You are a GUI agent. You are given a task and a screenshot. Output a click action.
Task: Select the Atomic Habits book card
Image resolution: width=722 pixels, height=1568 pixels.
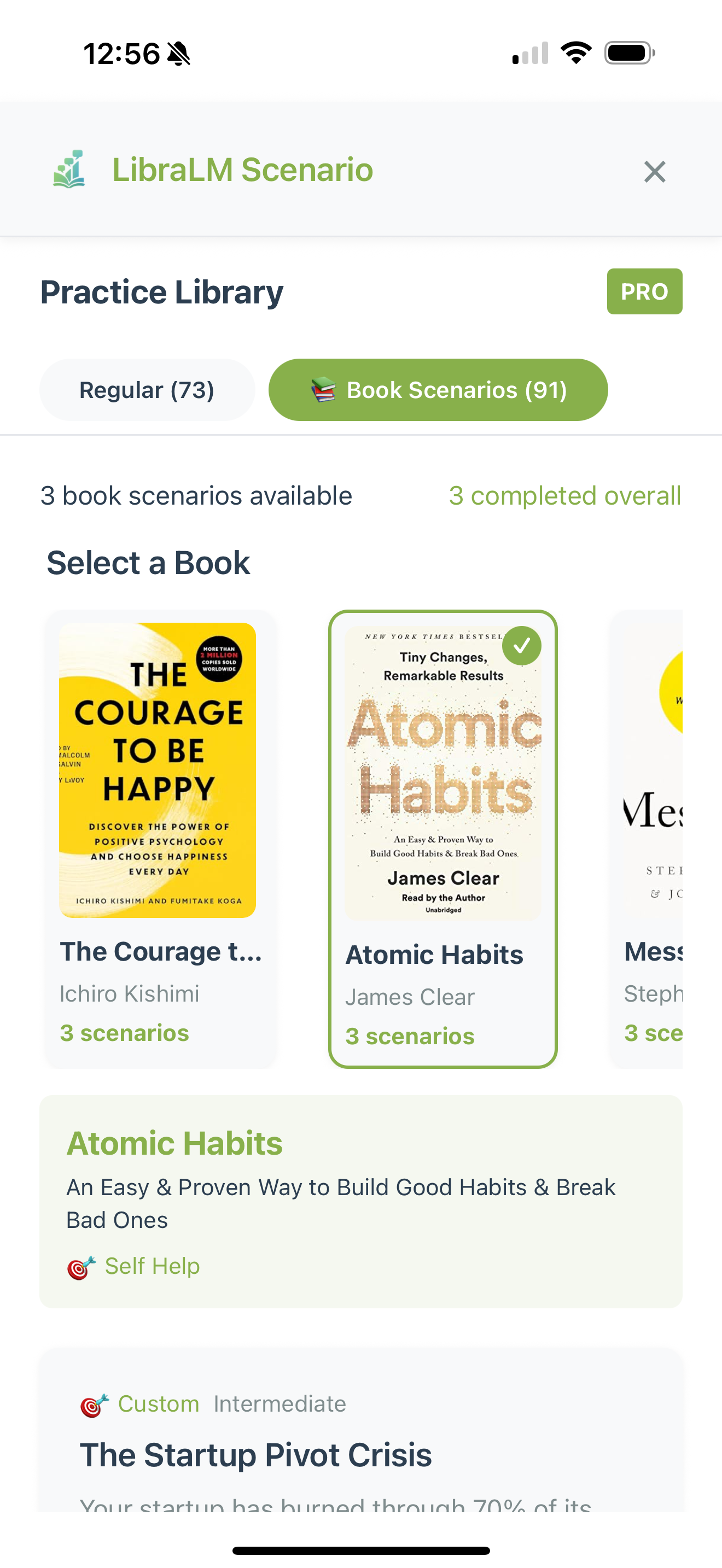click(x=442, y=838)
